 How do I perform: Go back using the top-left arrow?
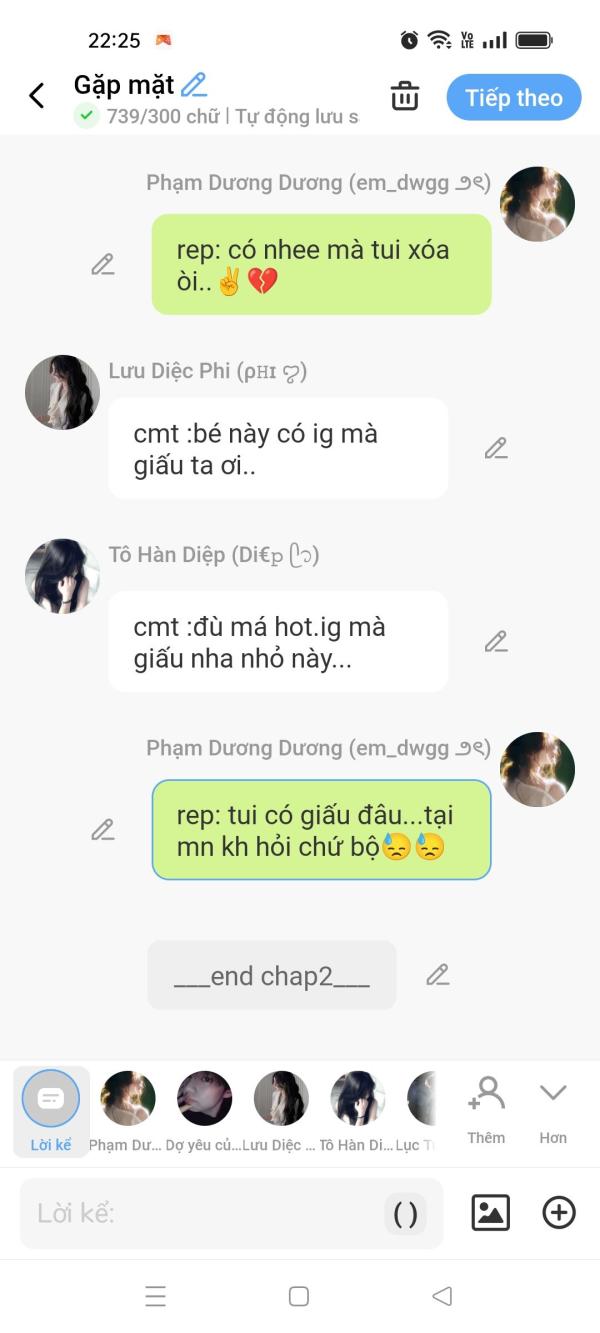pyautogui.click(x=37, y=96)
